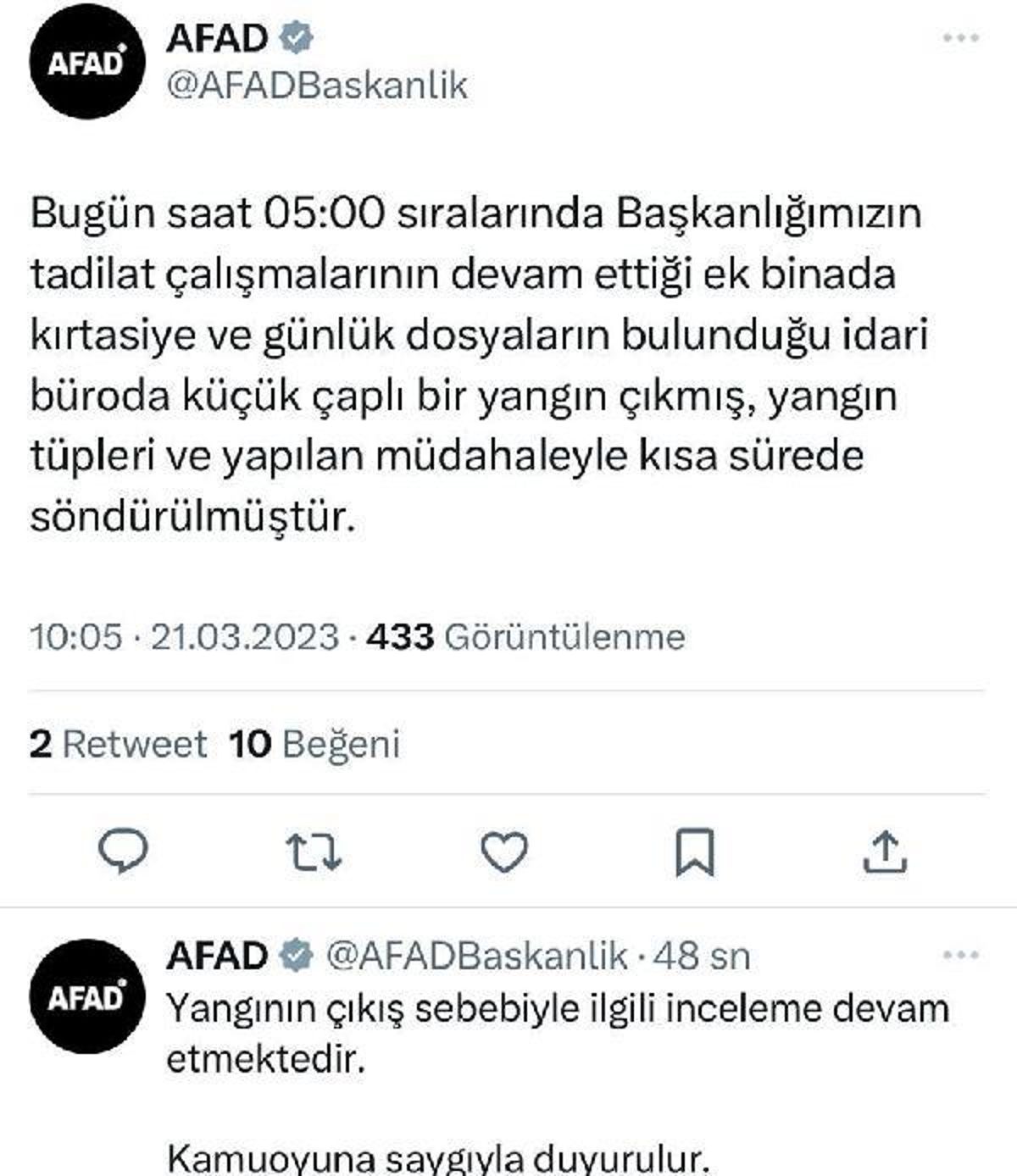Screen dimensions: 1017x1176
Task: Open AFAD profile from main tweet avatar
Action: click(x=86, y=62)
